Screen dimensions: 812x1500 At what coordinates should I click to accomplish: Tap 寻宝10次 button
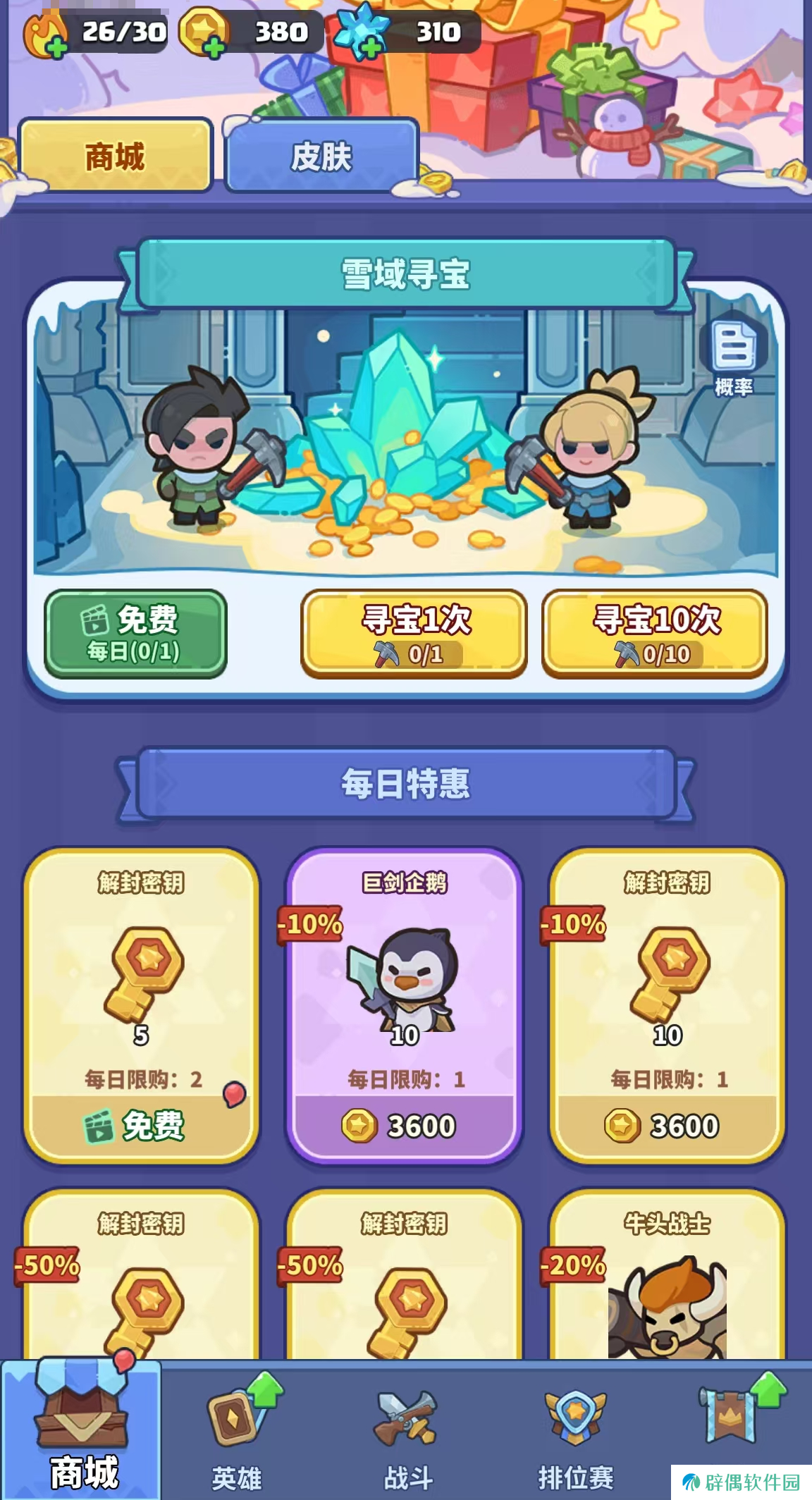tap(655, 634)
